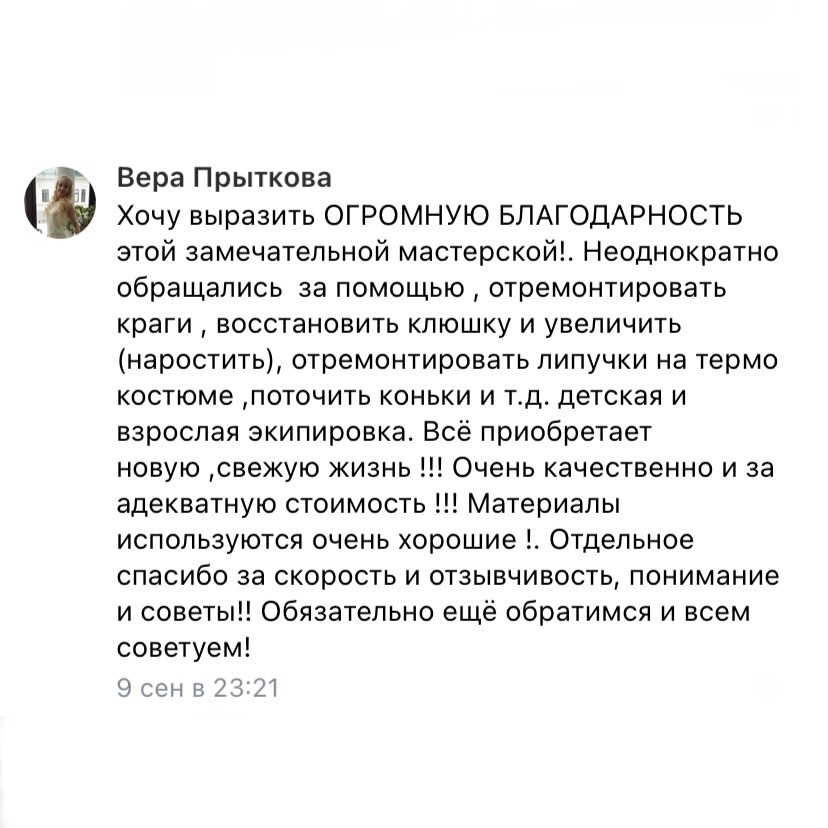The width and height of the screenshot is (828, 828).
Task: Tap the name Вера Прыткова
Action: (224, 178)
